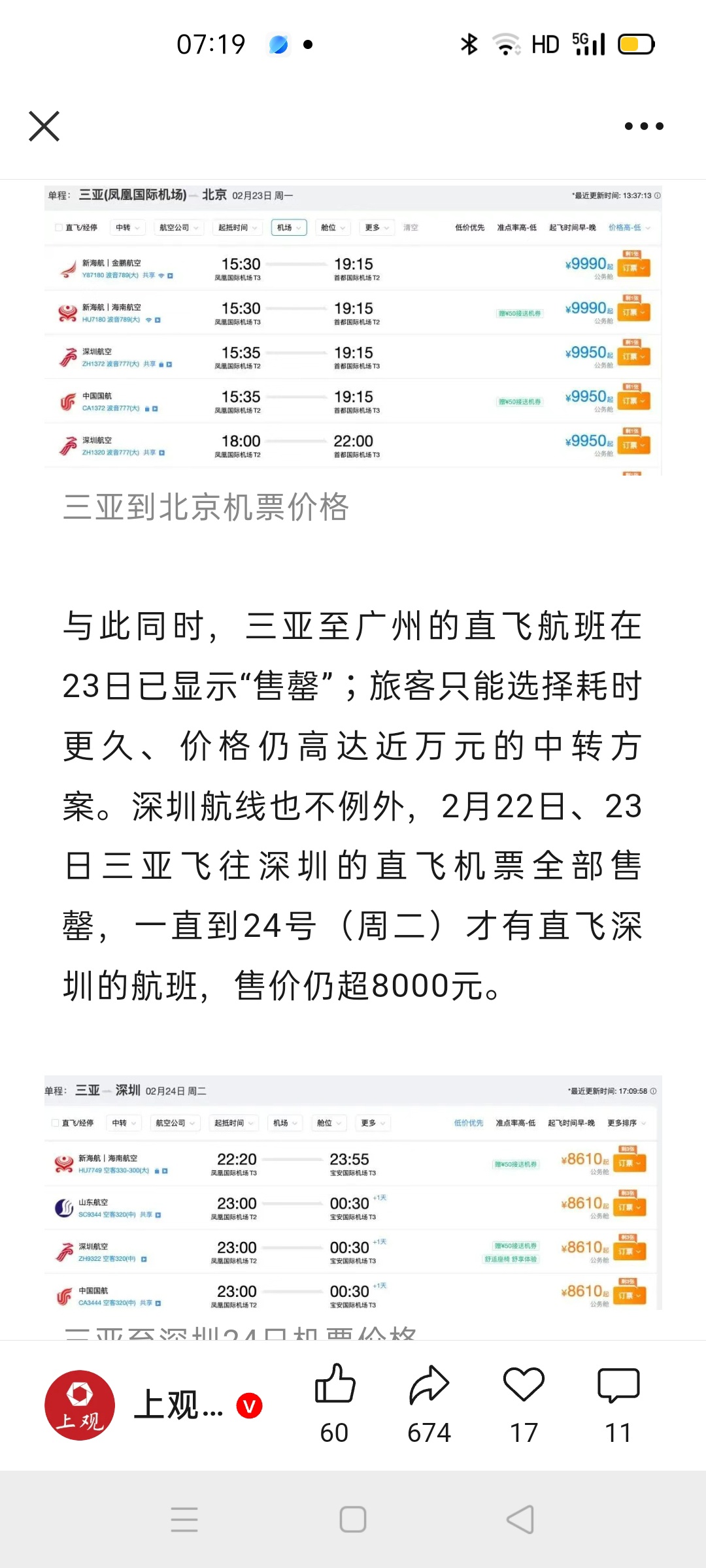Open the comments section
706x1568 pixels.
tap(618, 1385)
